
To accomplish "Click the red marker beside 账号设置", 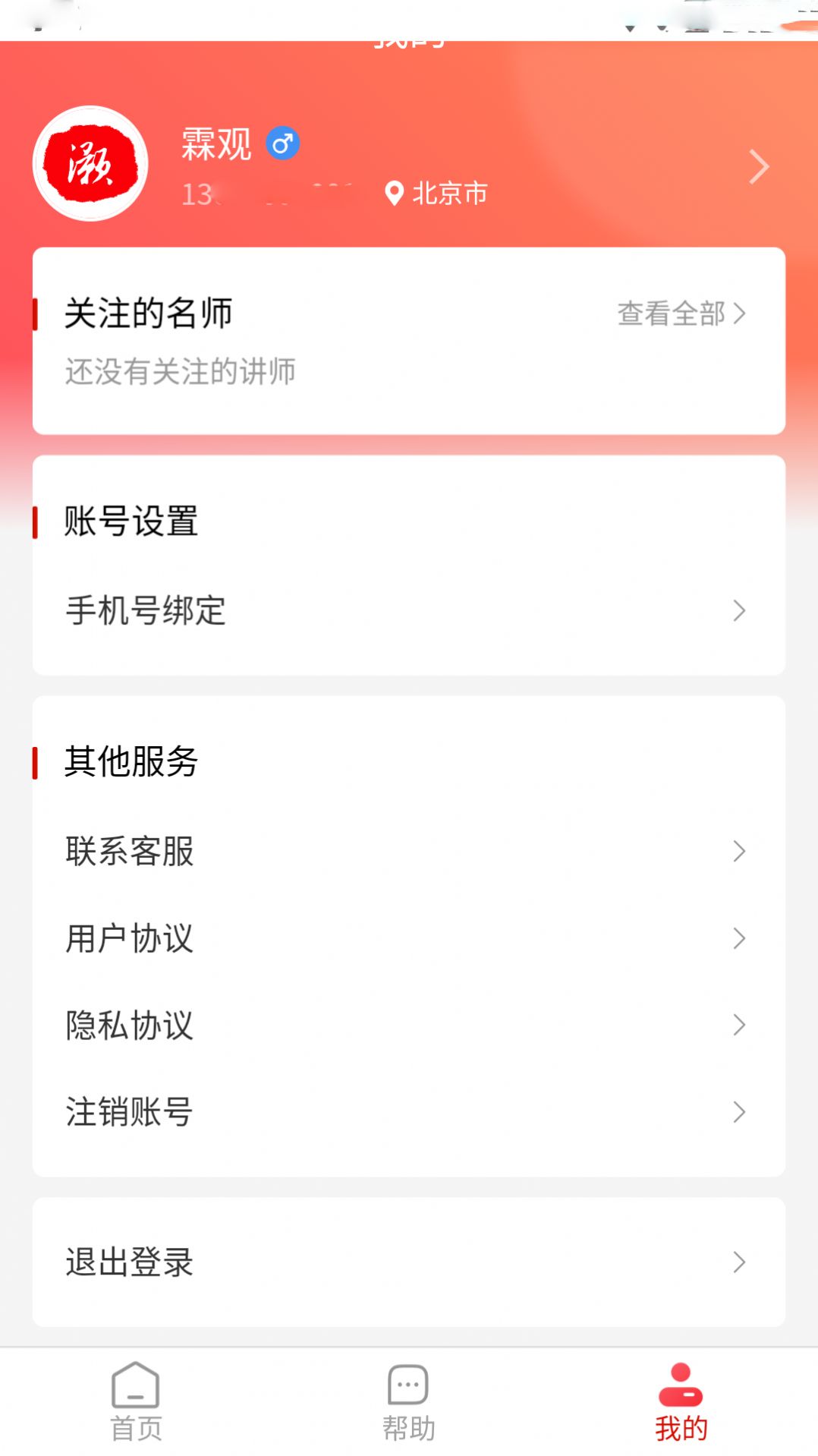I will click(36, 522).
